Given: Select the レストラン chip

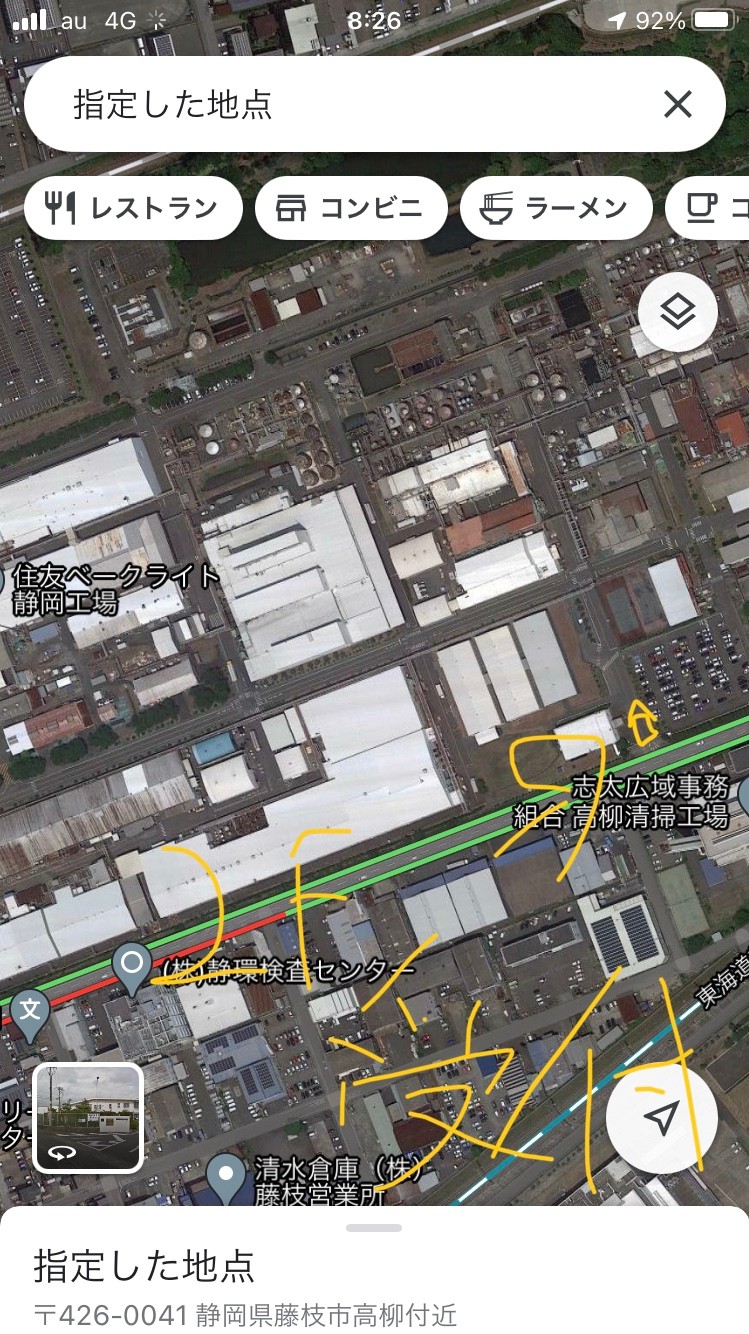Looking at the screenshot, I should pos(133,208).
